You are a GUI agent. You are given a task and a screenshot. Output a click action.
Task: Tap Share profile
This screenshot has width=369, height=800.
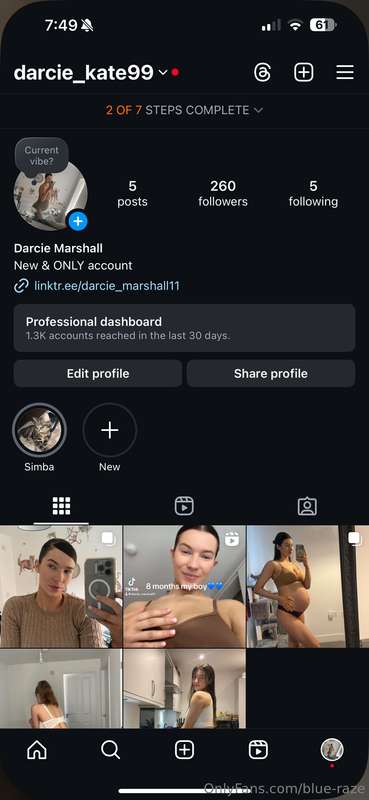[x=271, y=373]
